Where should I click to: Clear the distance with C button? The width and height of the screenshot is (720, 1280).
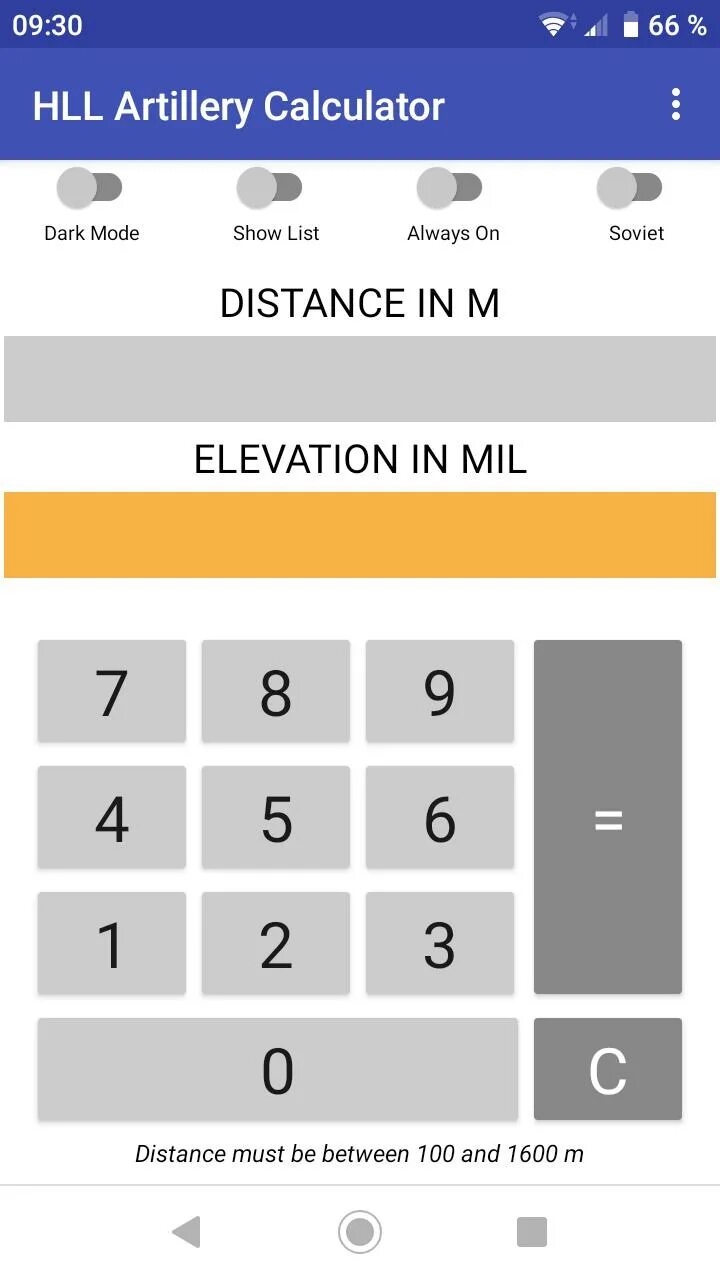[608, 1070]
